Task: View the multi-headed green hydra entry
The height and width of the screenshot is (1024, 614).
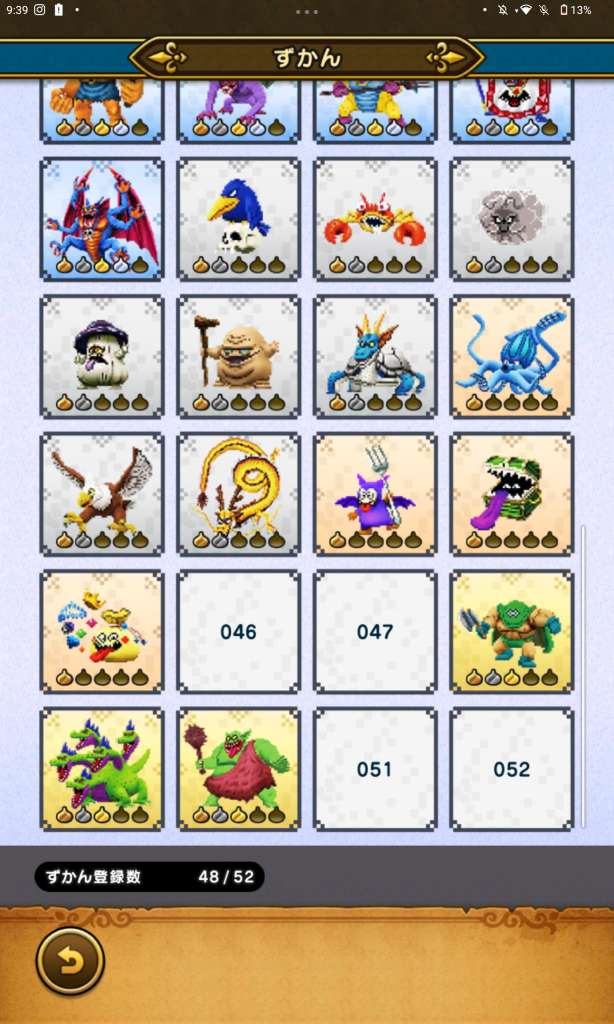Action: pyautogui.click(x=102, y=770)
